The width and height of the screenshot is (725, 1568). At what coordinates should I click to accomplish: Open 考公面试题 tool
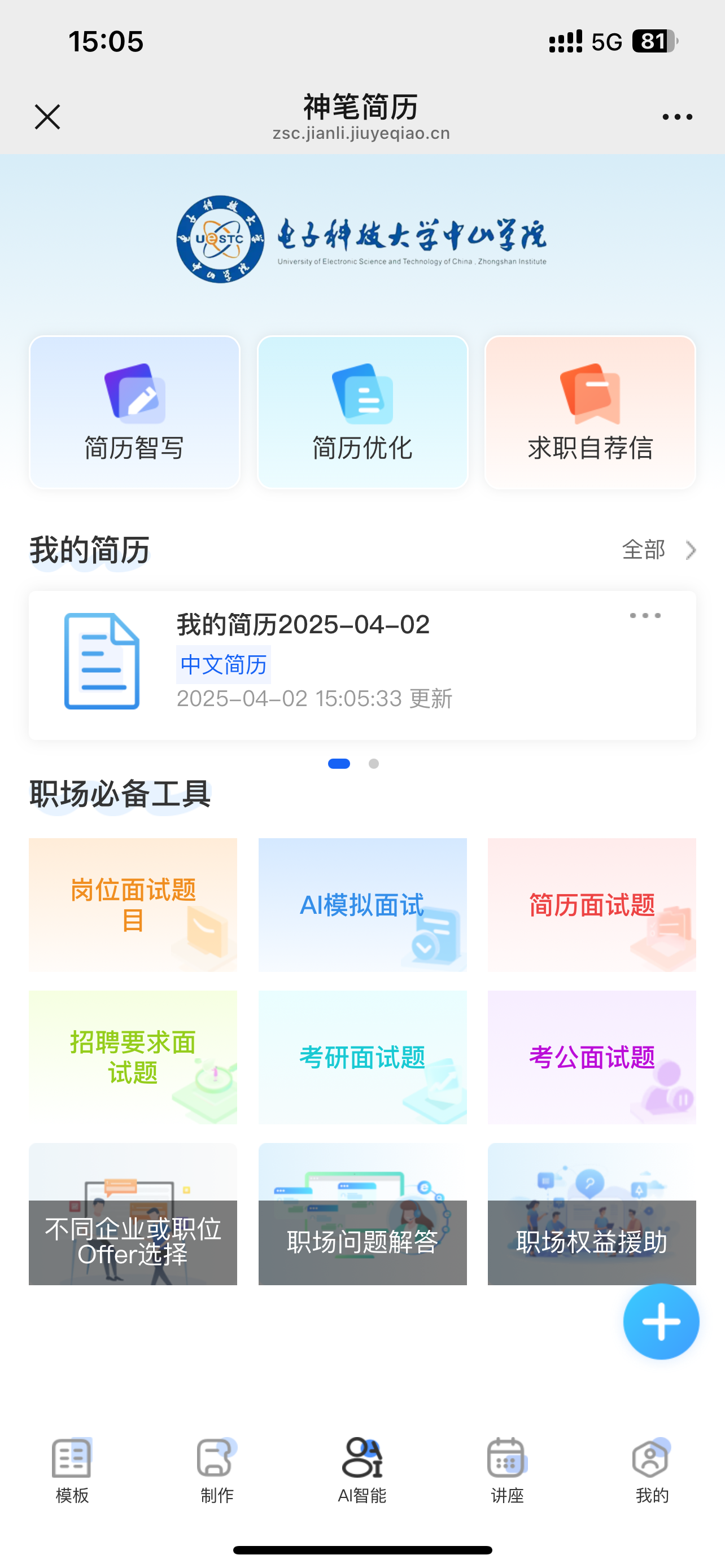[x=591, y=1057]
